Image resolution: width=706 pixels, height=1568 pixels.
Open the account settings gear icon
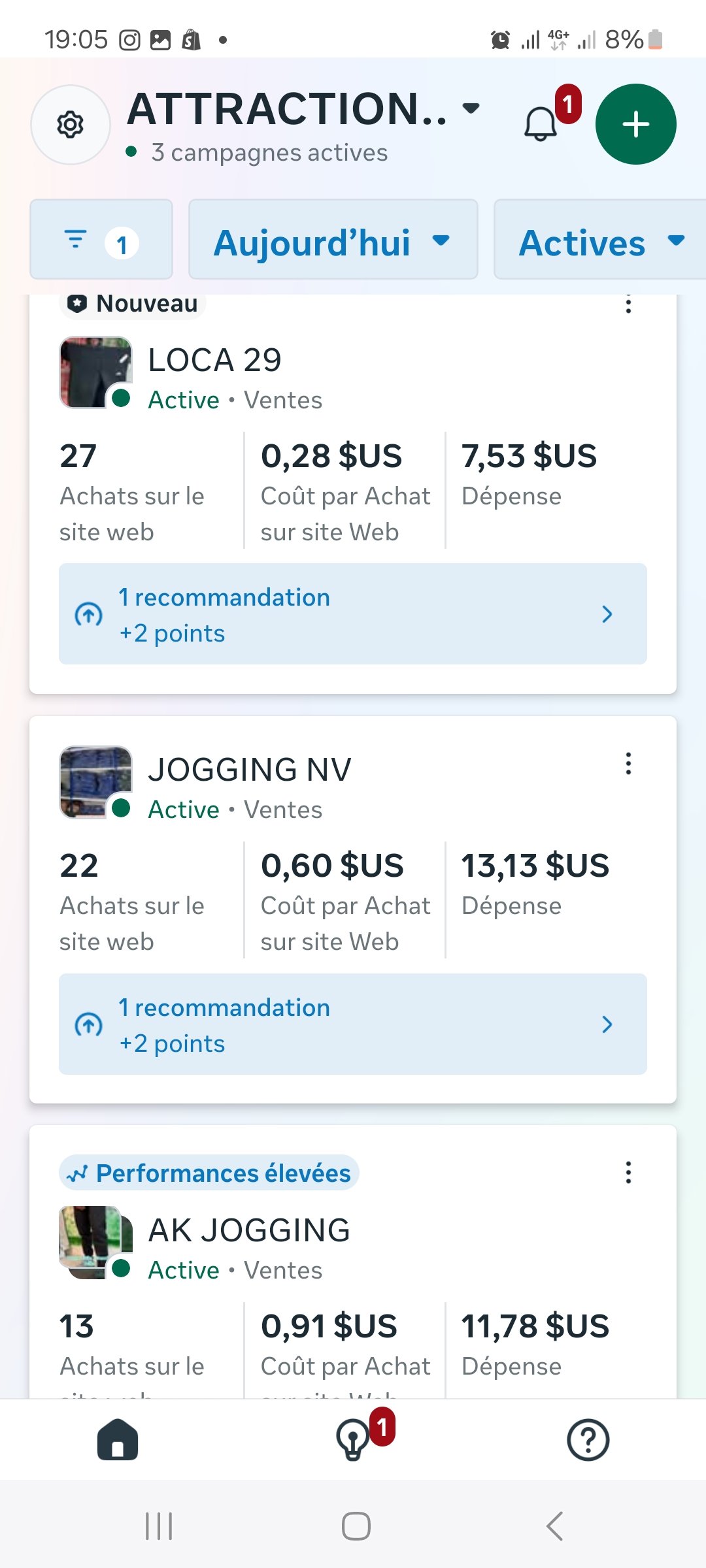click(70, 125)
